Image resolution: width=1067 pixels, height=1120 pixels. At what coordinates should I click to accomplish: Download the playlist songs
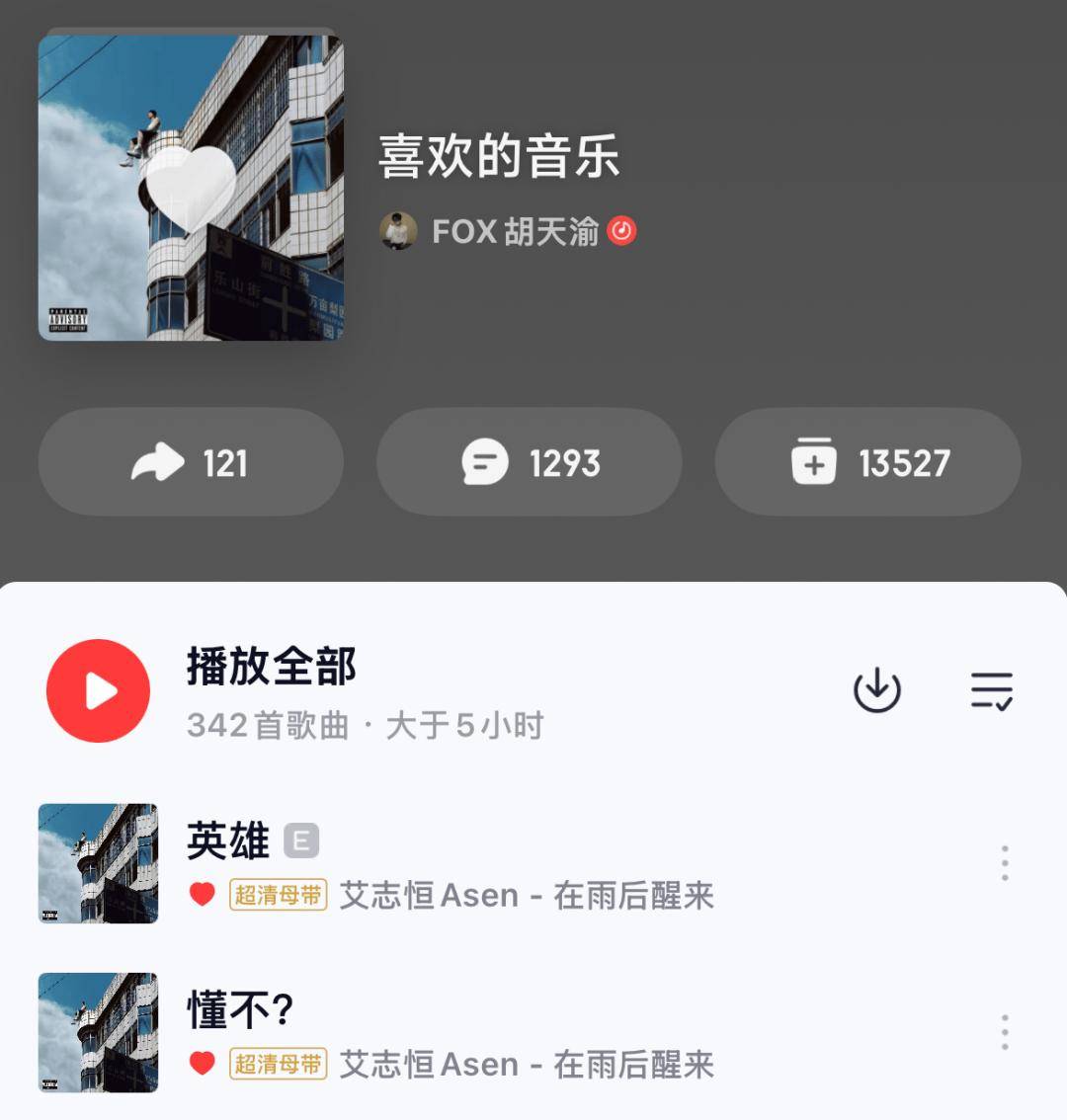point(876,690)
